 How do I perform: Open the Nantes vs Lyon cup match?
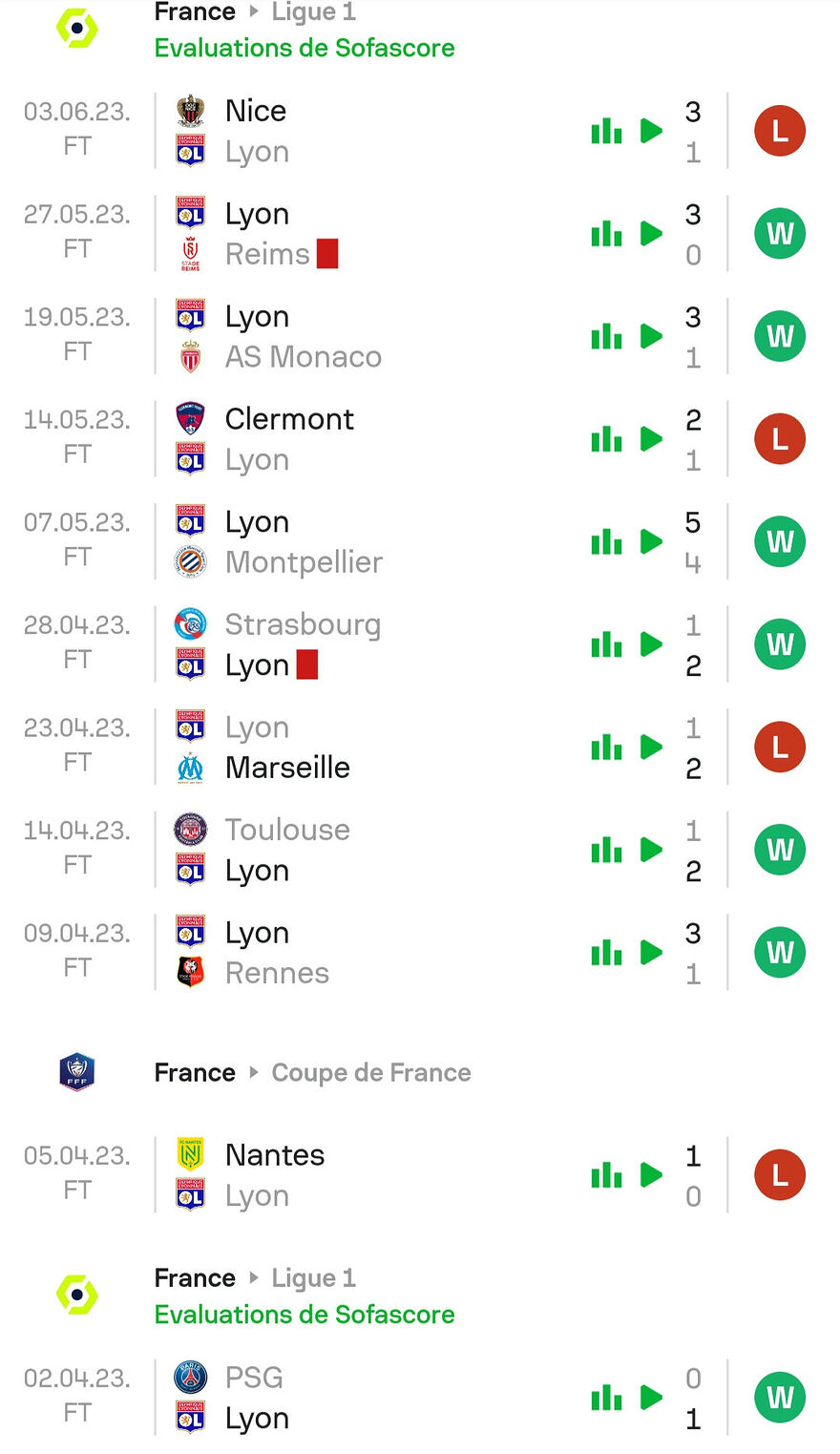(420, 1175)
